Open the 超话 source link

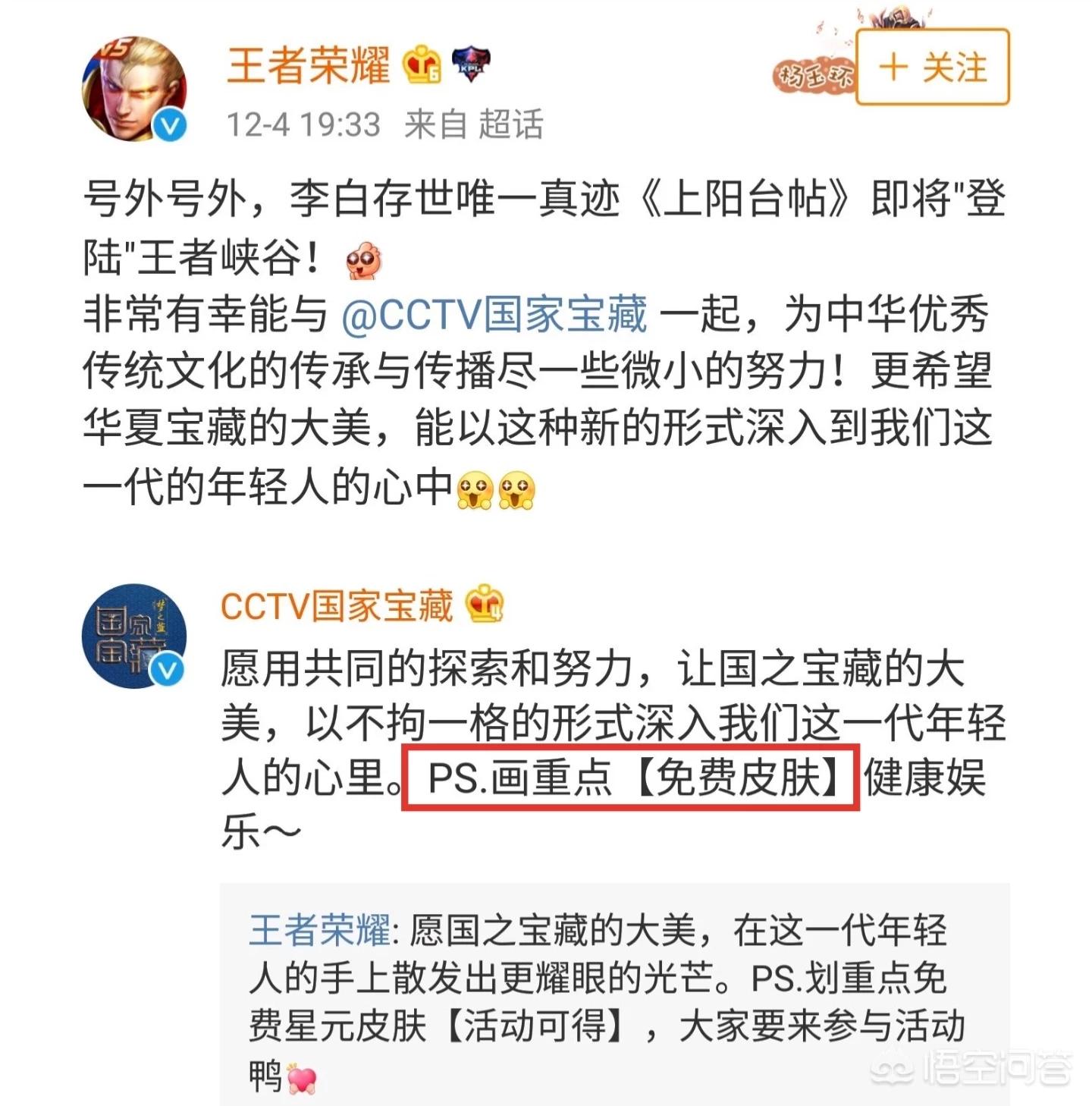pos(510,124)
